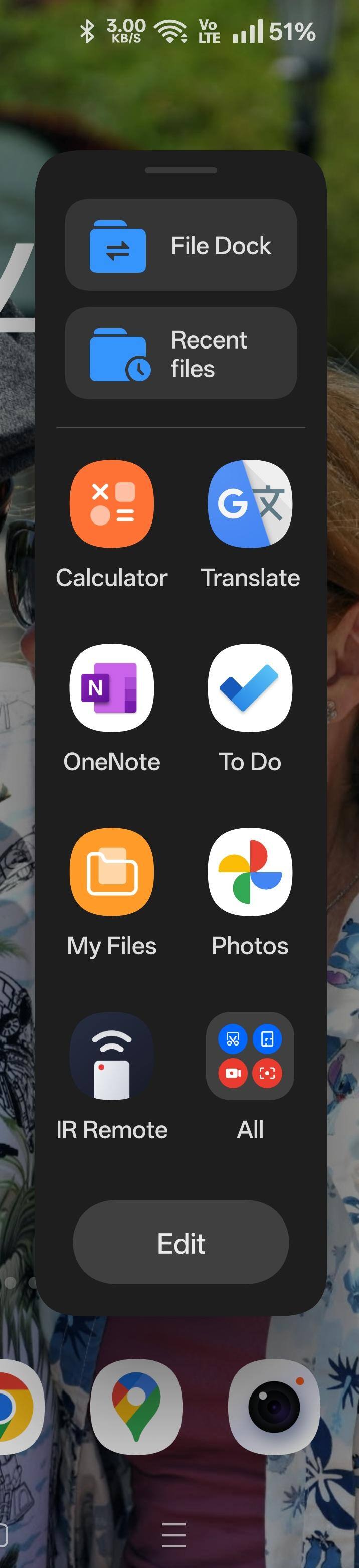
Task: Open the IR Remote app
Action: point(111,1056)
